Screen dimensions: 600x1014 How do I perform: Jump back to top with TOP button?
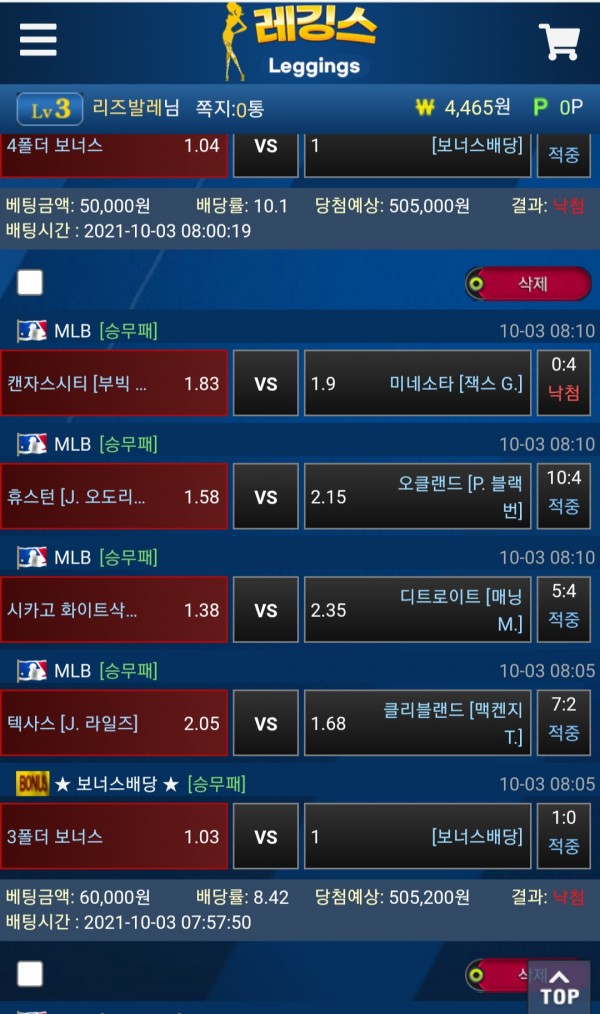pyautogui.click(x=559, y=985)
